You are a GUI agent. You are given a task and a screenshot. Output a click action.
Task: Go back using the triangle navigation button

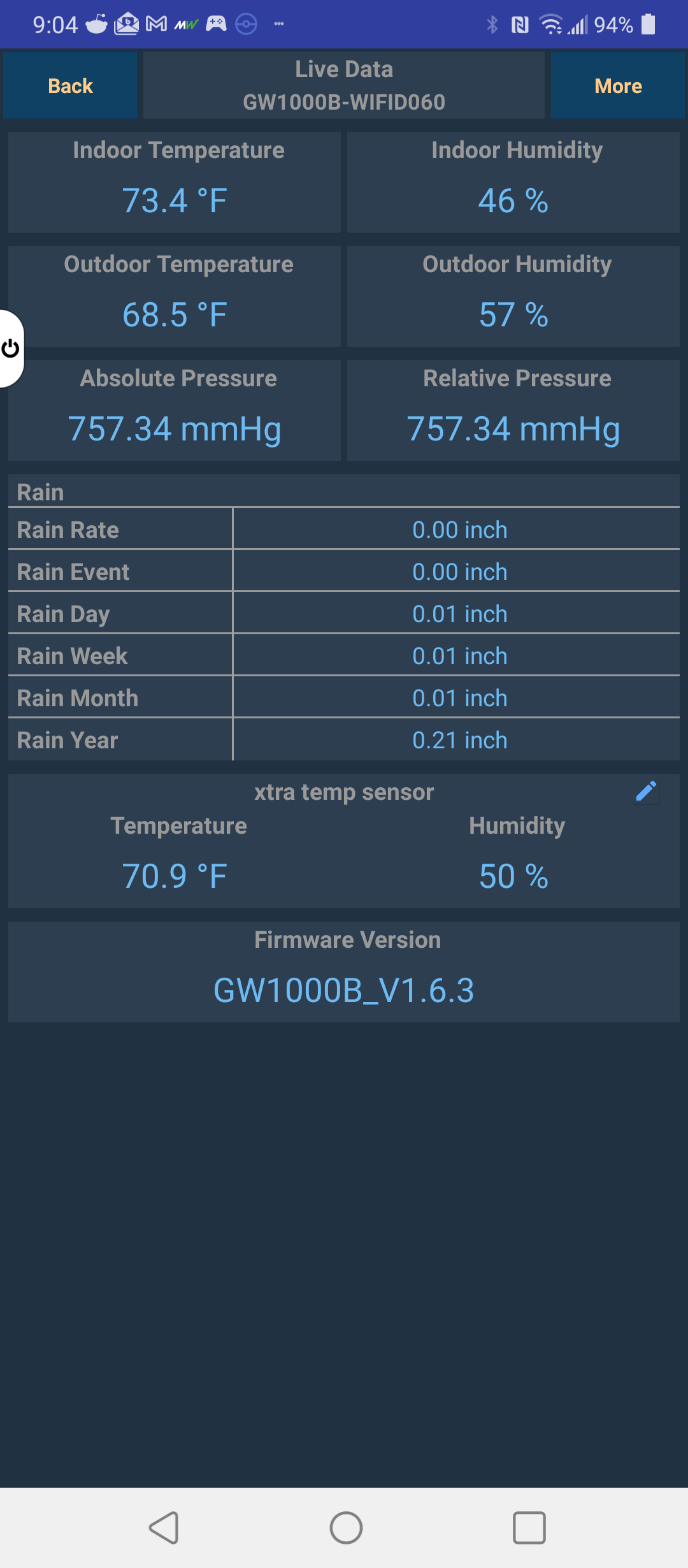pos(163,1527)
